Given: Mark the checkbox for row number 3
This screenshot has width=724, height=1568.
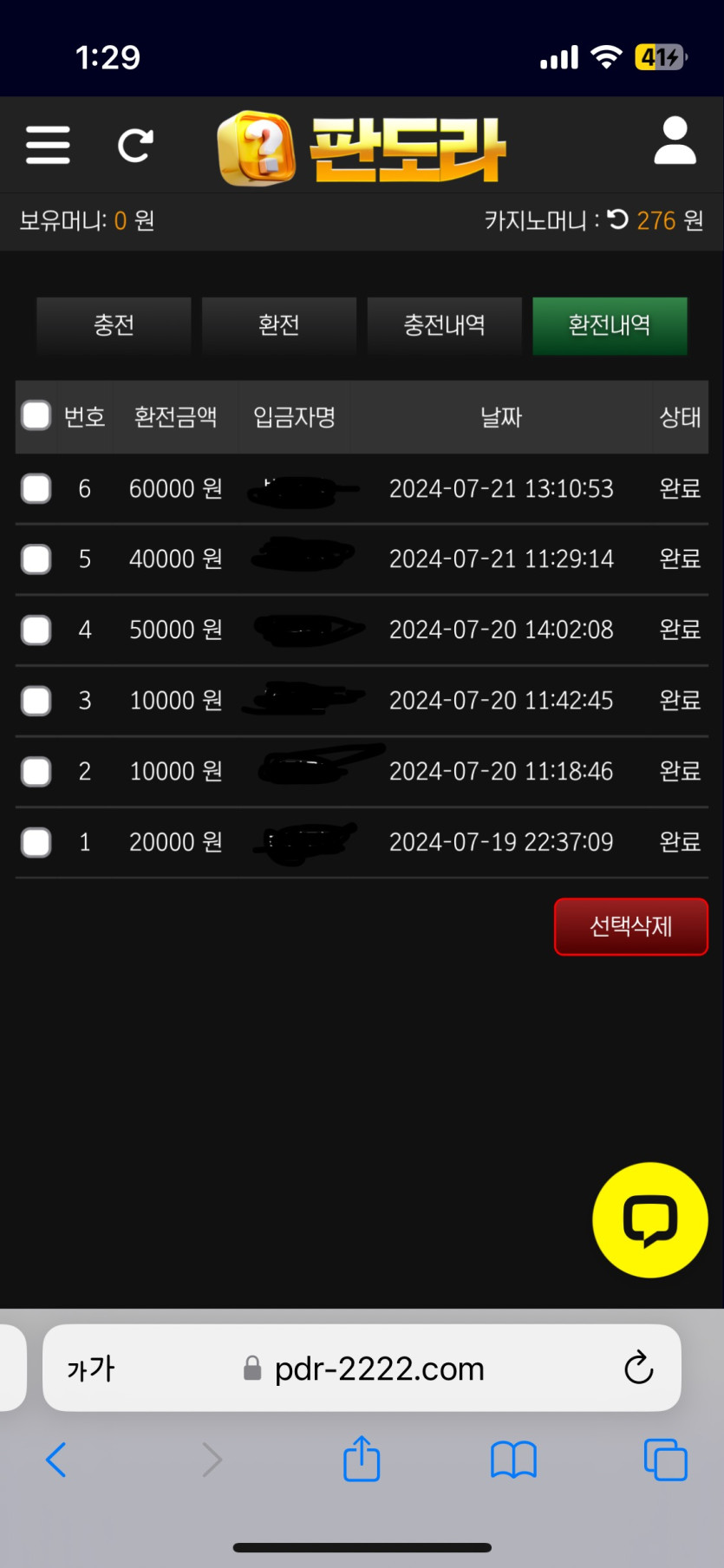Looking at the screenshot, I should coord(36,700).
